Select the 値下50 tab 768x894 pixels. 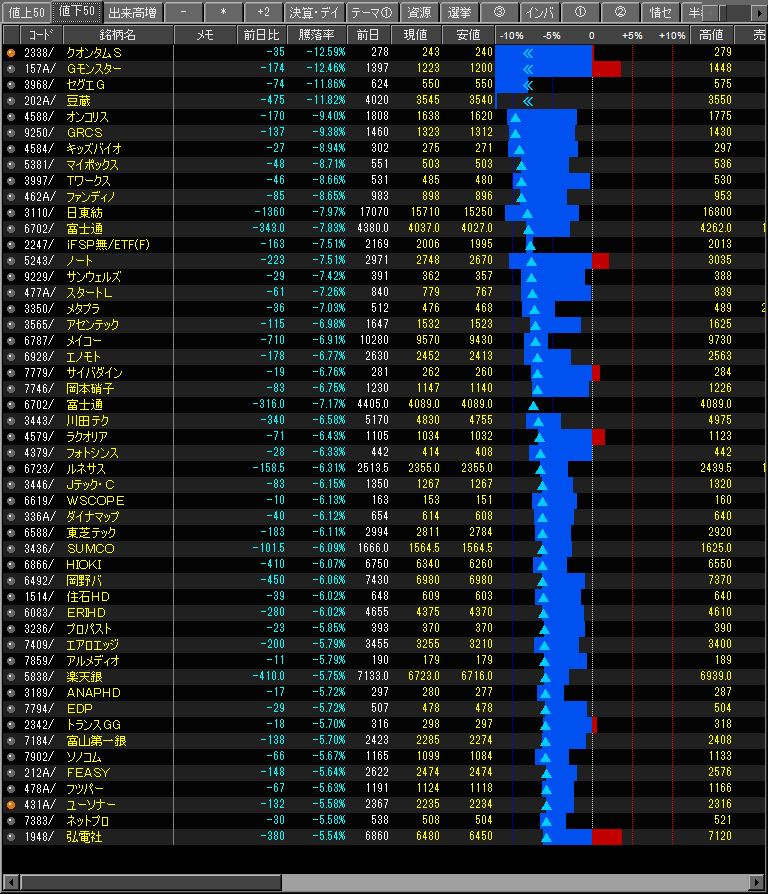coord(76,12)
